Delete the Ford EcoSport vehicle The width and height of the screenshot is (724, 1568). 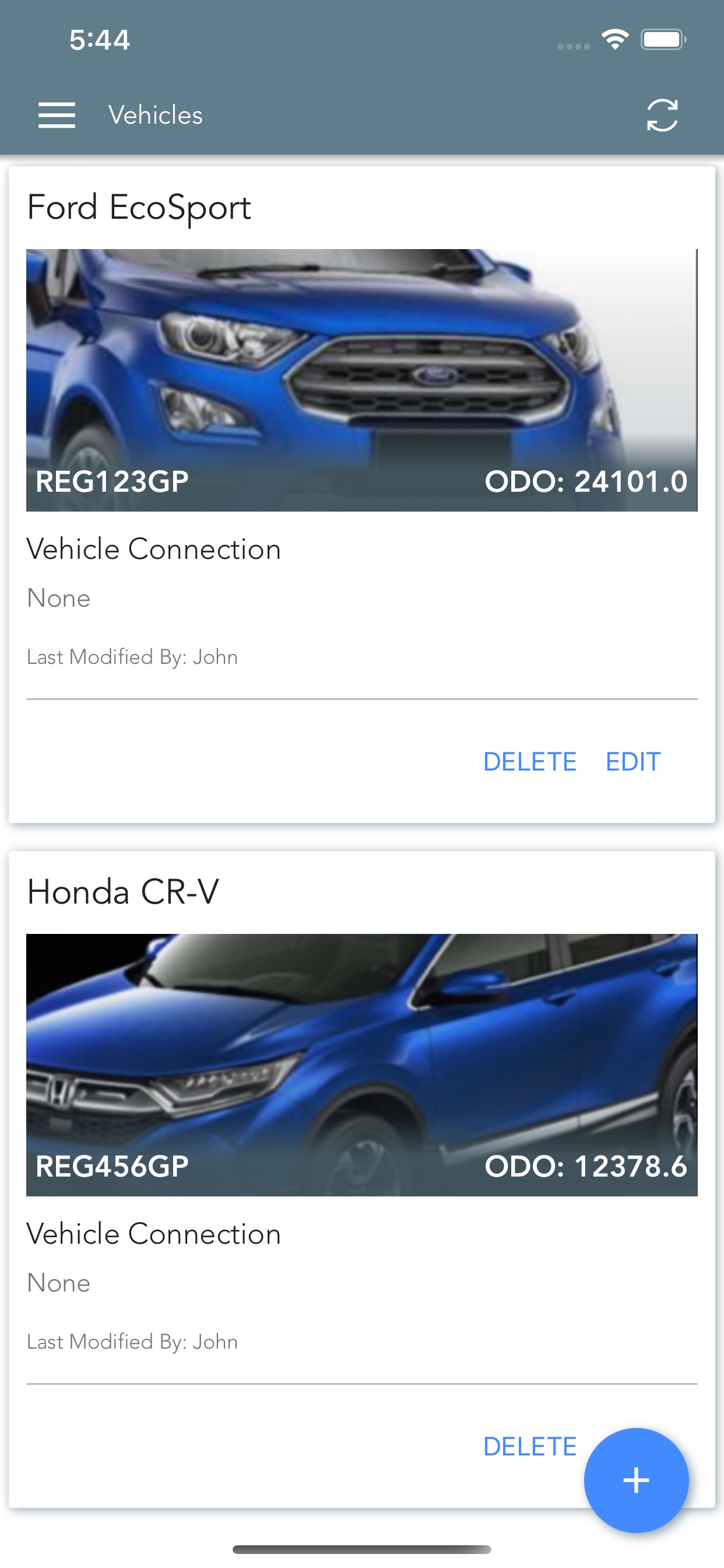(529, 761)
